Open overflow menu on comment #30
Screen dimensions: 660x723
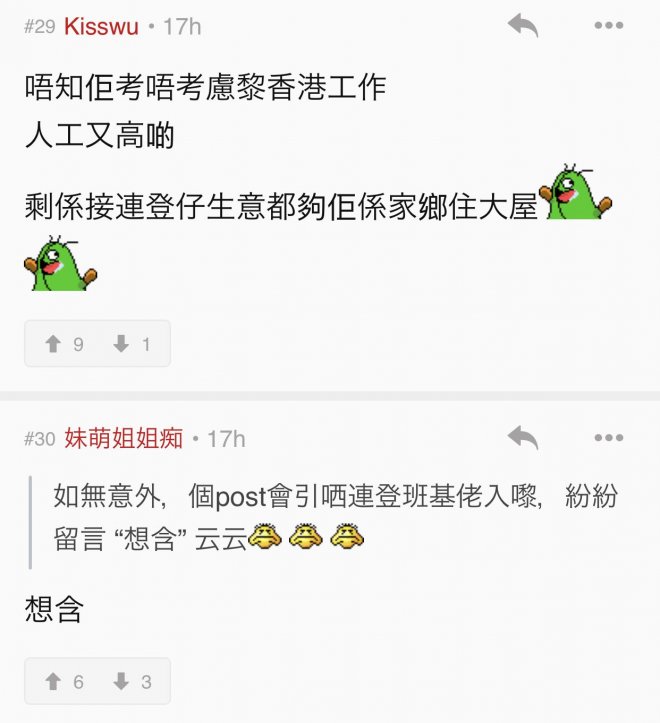608,438
